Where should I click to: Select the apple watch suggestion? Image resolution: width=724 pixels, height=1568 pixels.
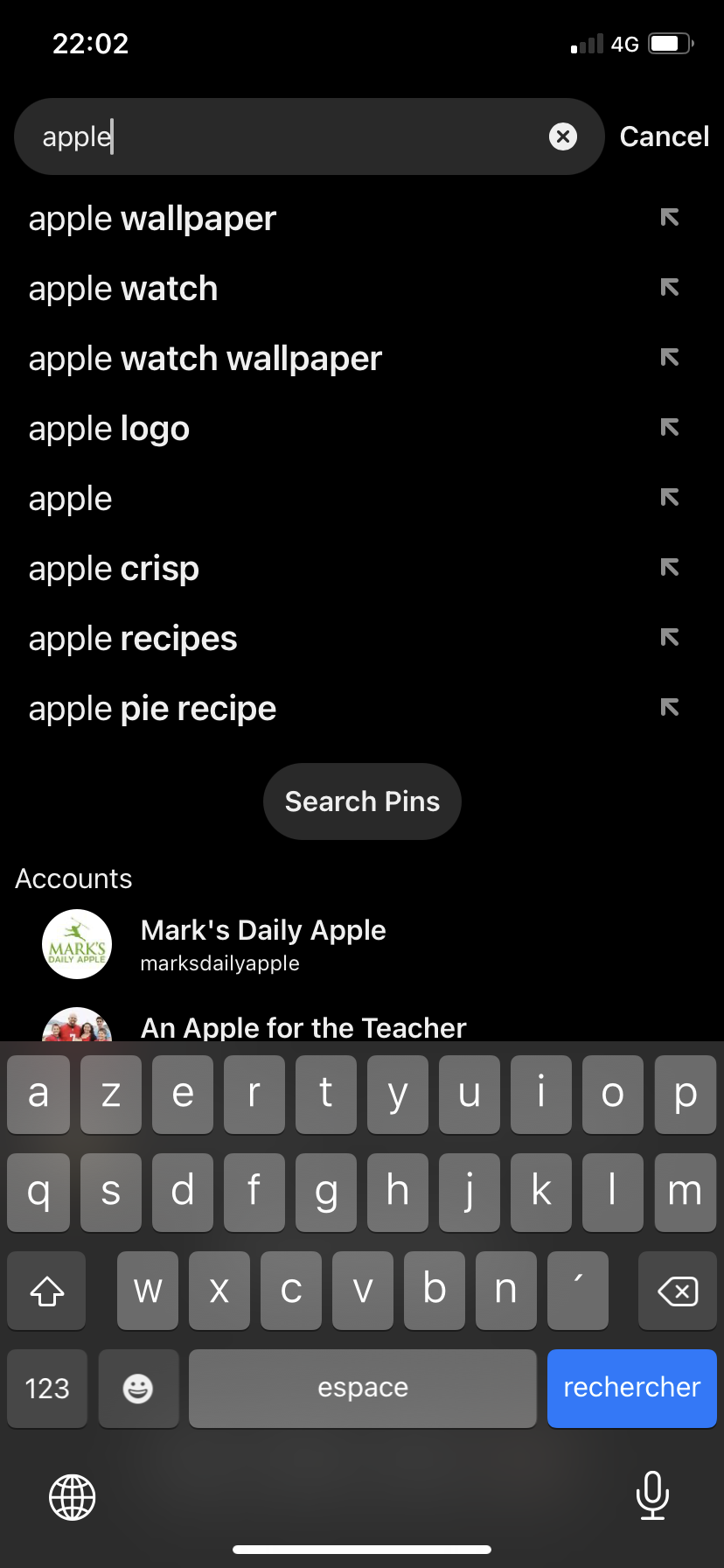(122, 289)
